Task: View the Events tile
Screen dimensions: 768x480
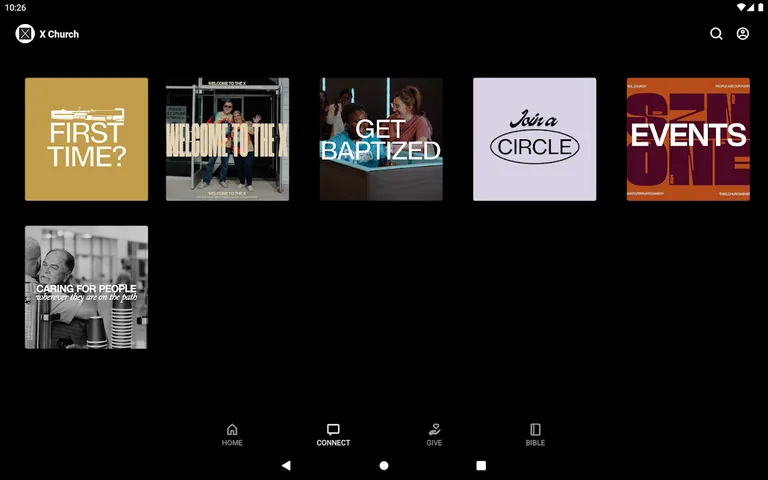Action: tap(688, 140)
